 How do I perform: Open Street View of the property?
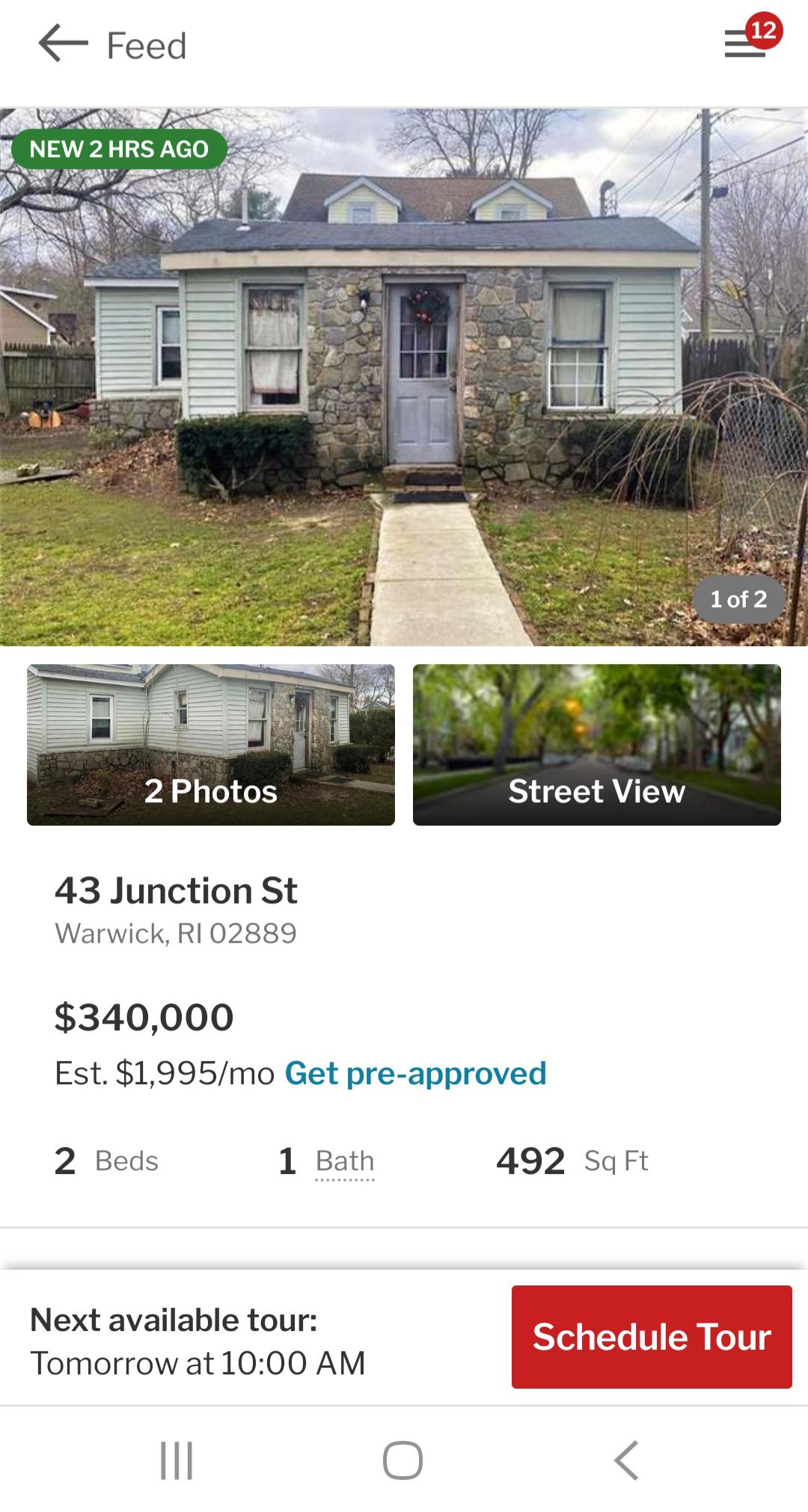coord(597,745)
